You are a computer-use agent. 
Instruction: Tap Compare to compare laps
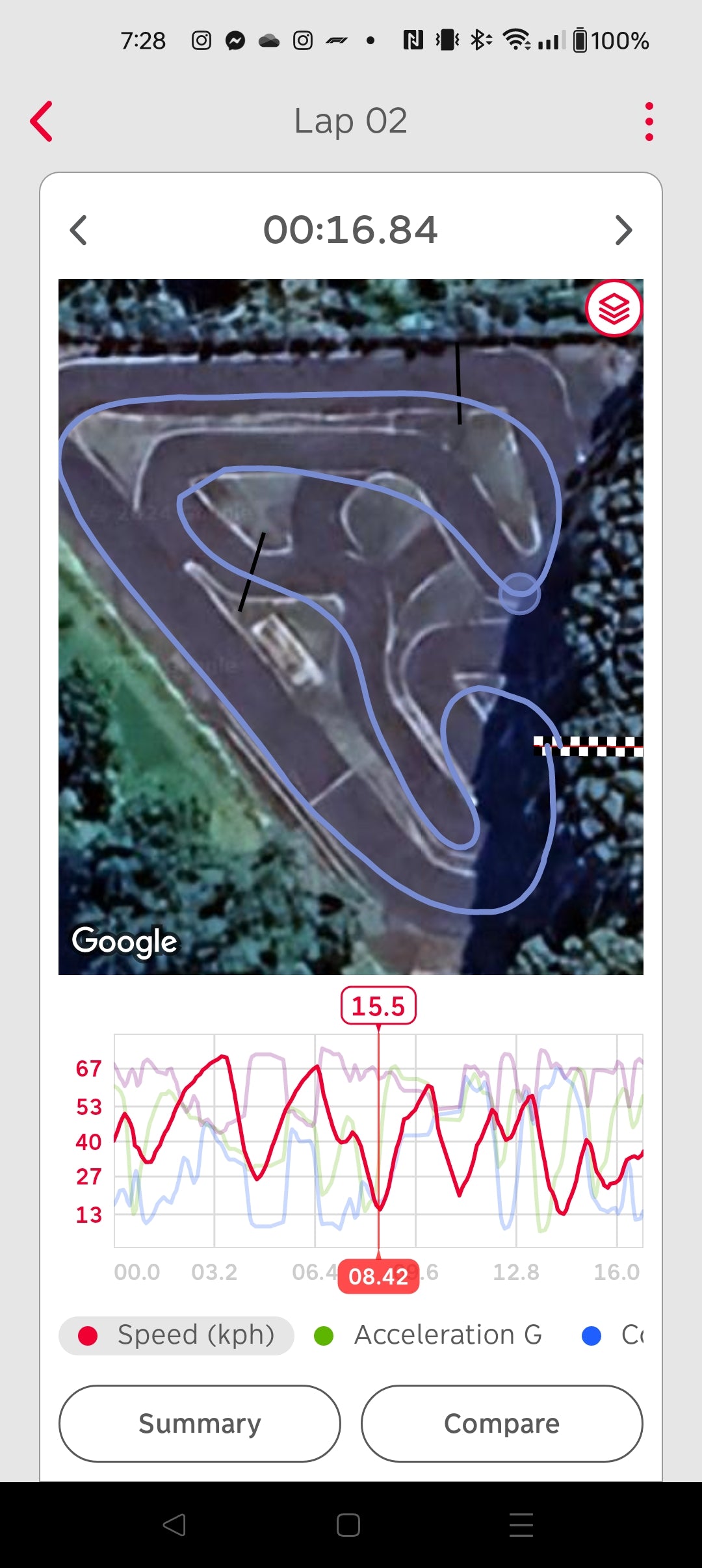[x=501, y=1423]
